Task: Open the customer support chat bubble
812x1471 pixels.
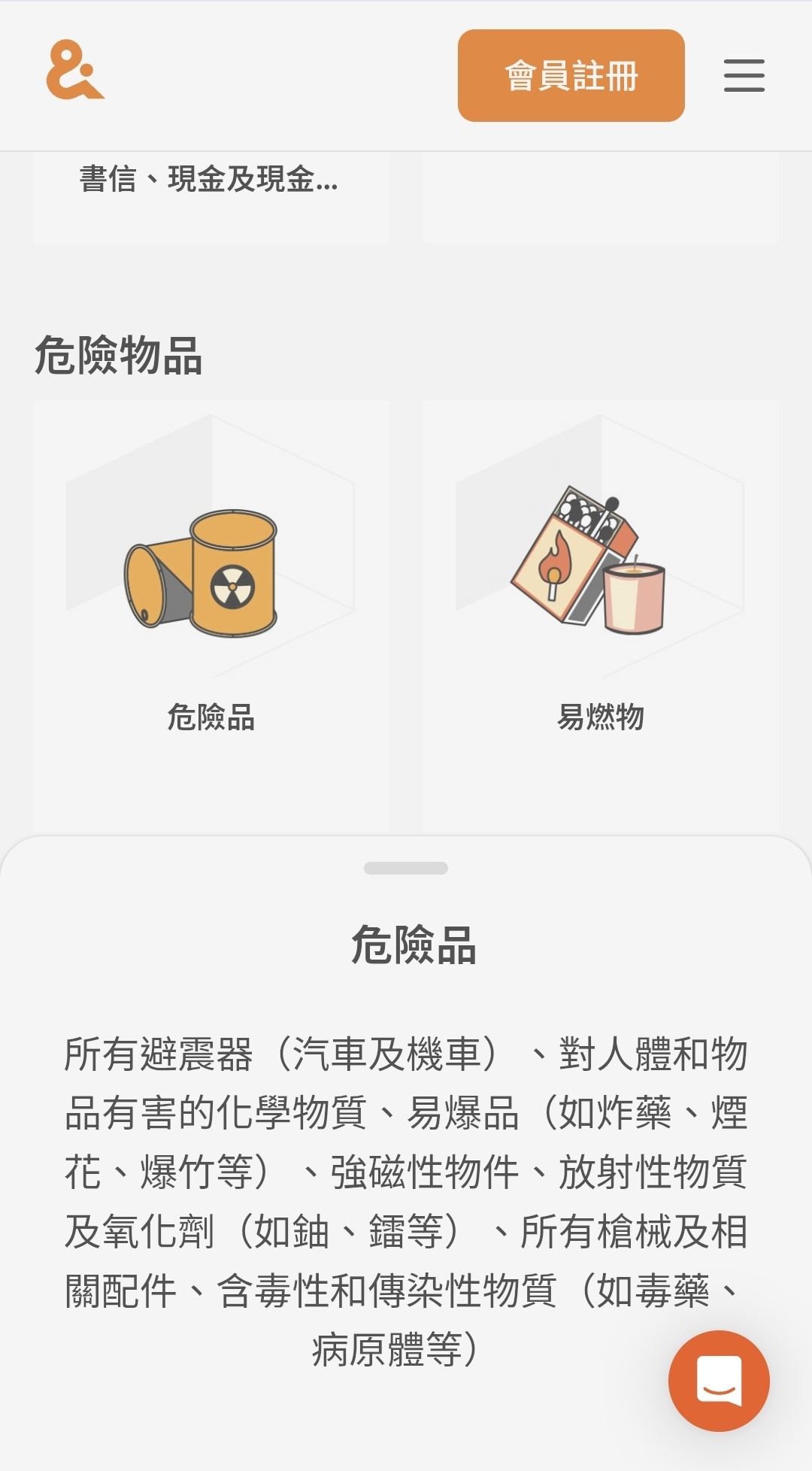Action: pyautogui.click(x=719, y=1380)
